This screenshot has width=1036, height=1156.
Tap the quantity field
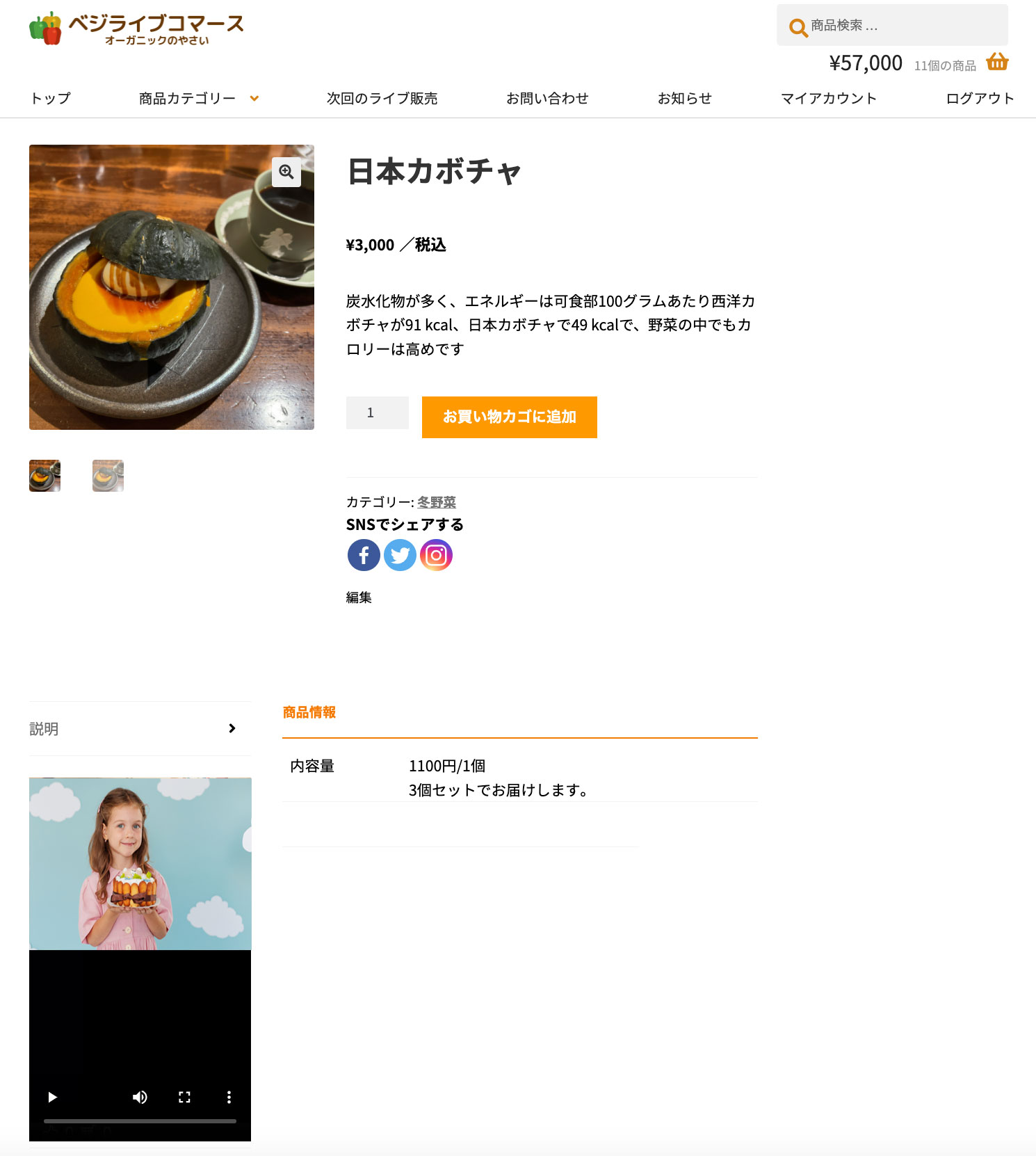tap(377, 413)
